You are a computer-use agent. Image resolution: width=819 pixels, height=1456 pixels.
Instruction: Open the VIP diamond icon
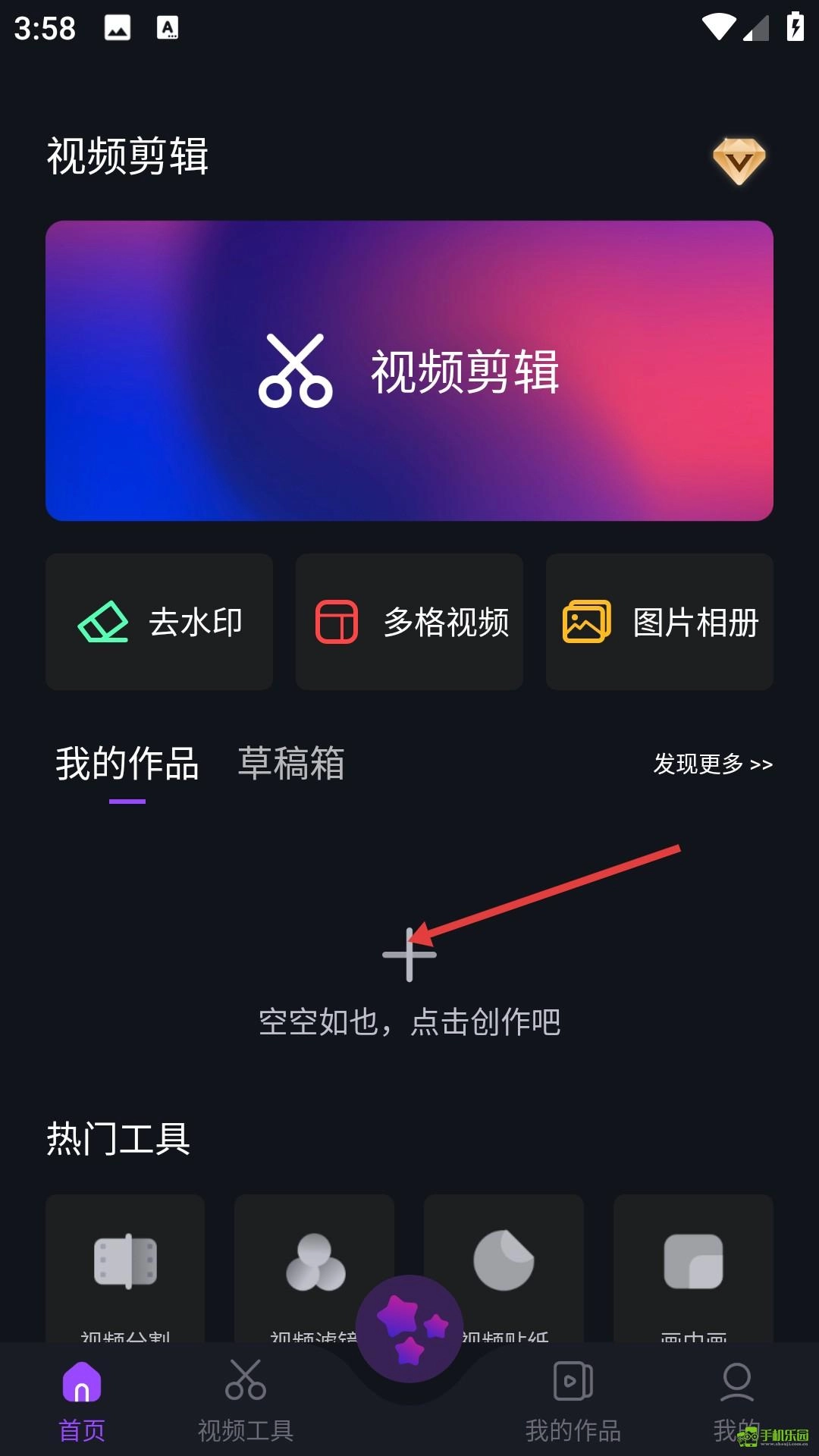739,160
